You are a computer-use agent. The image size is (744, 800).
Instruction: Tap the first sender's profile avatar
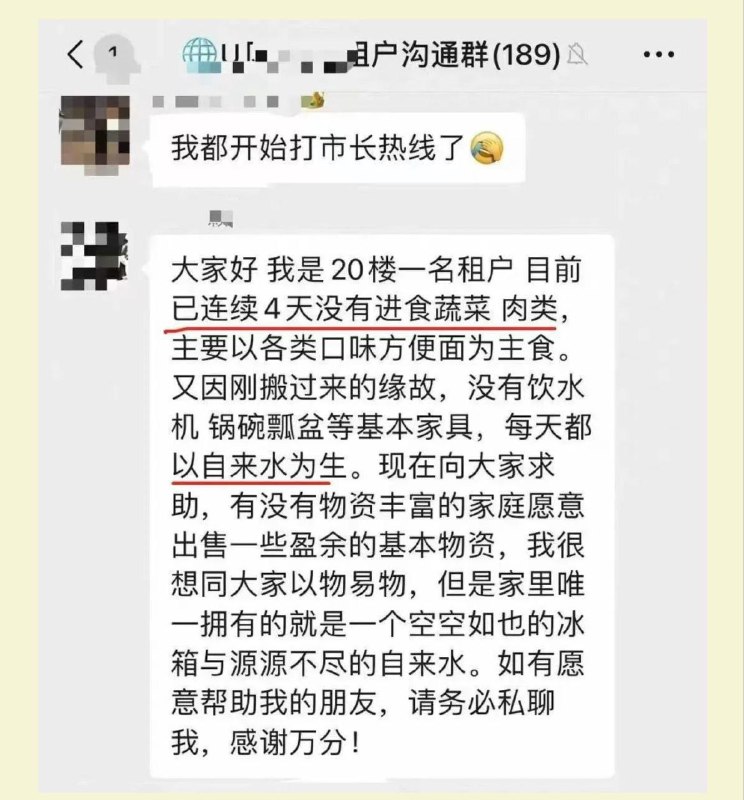pos(95,135)
